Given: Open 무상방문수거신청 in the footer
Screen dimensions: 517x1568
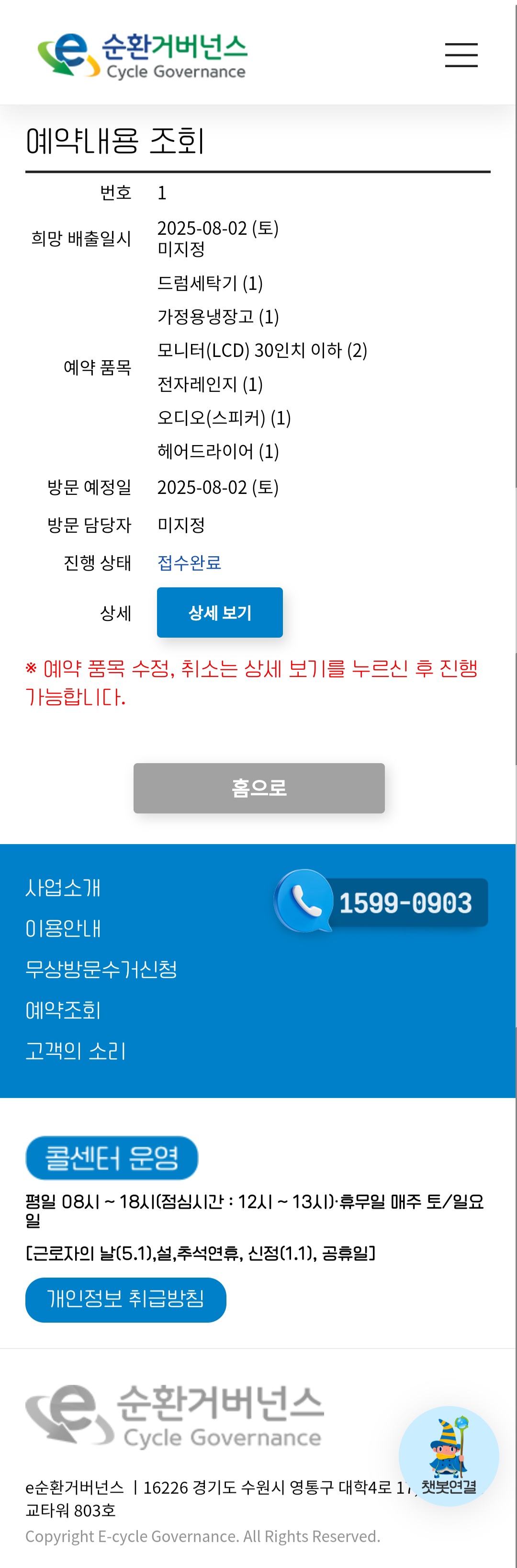Looking at the screenshot, I should pos(101,969).
